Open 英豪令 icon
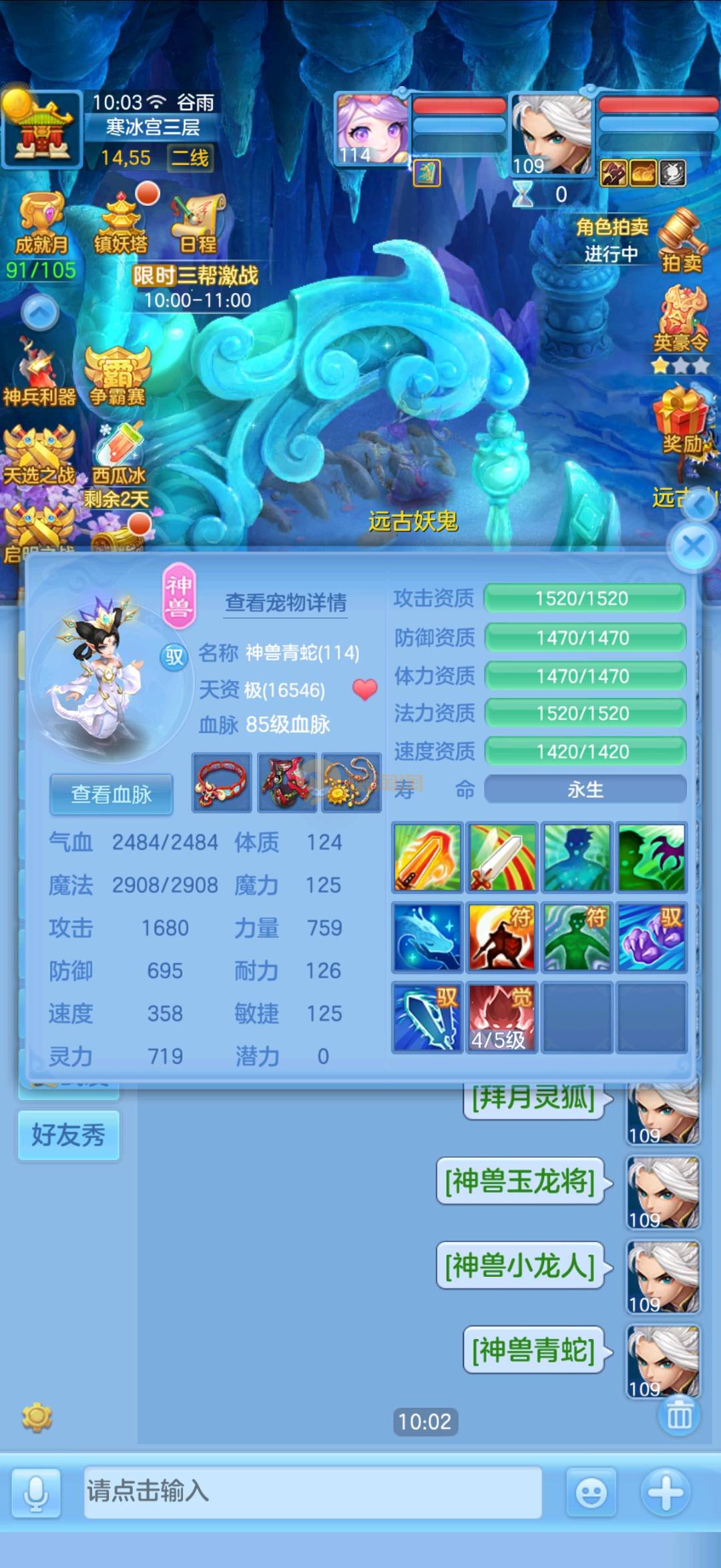721x1568 pixels. point(680,321)
